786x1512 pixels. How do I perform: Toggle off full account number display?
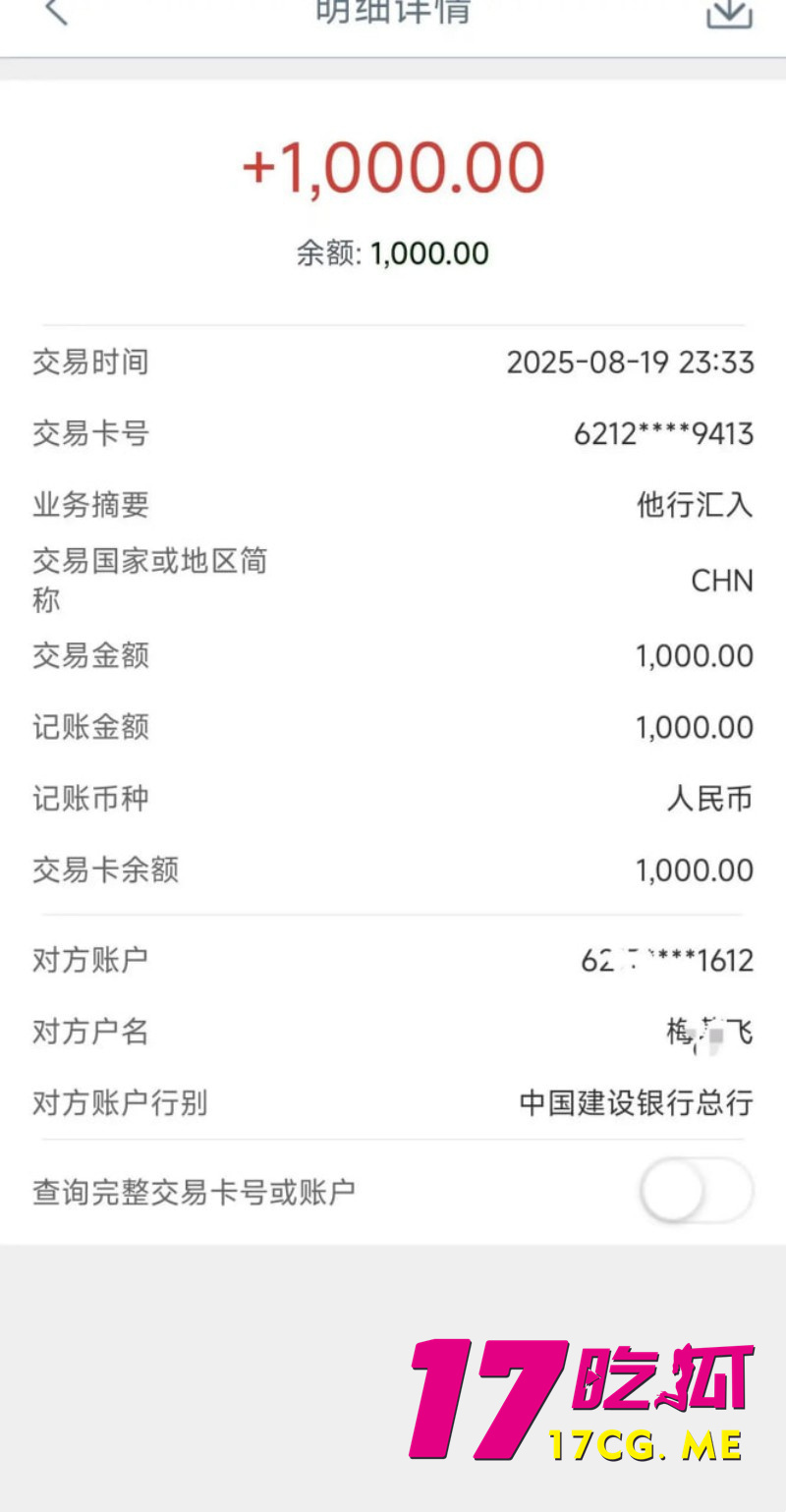tap(697, 1189)
